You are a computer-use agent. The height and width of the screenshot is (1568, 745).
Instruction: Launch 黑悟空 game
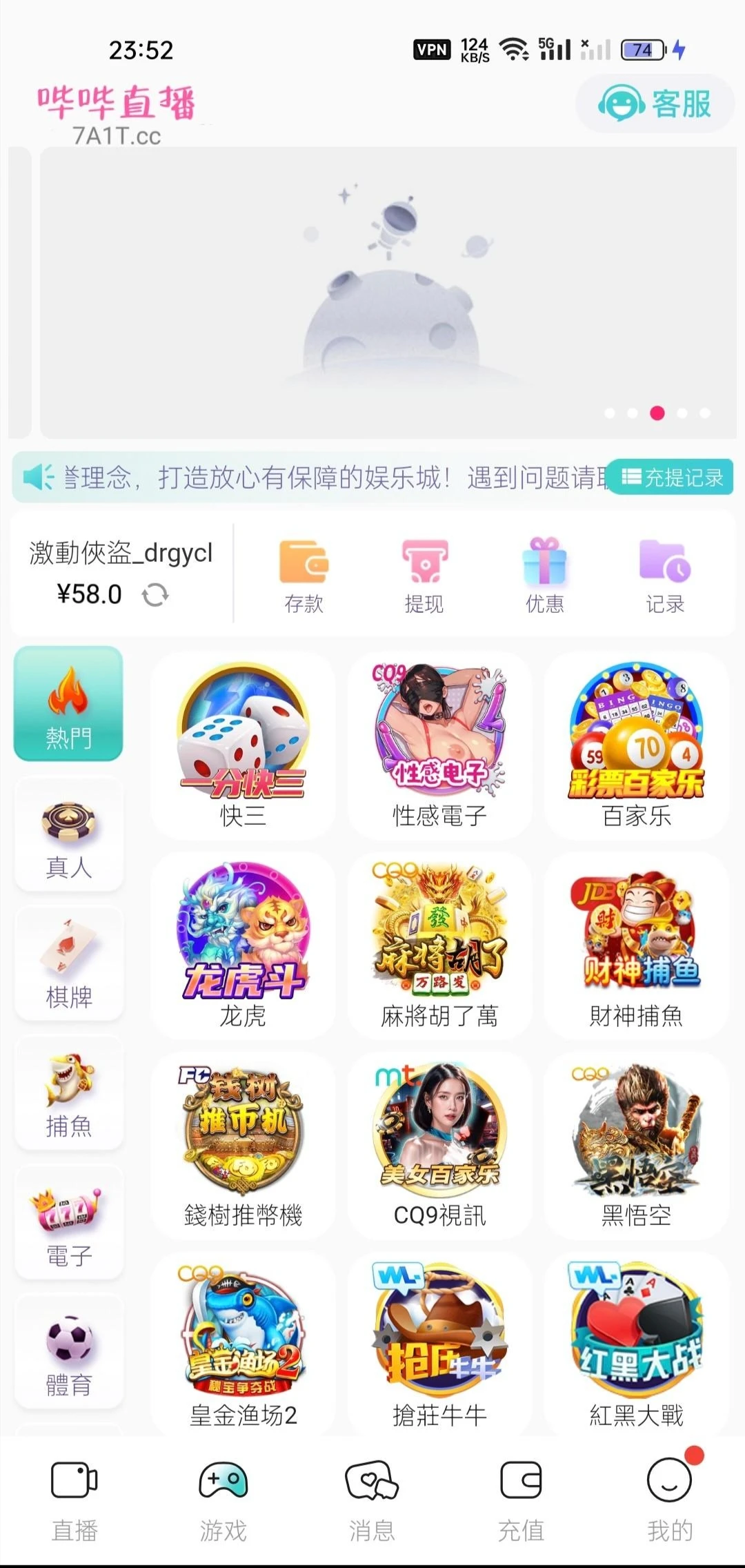636,1144
